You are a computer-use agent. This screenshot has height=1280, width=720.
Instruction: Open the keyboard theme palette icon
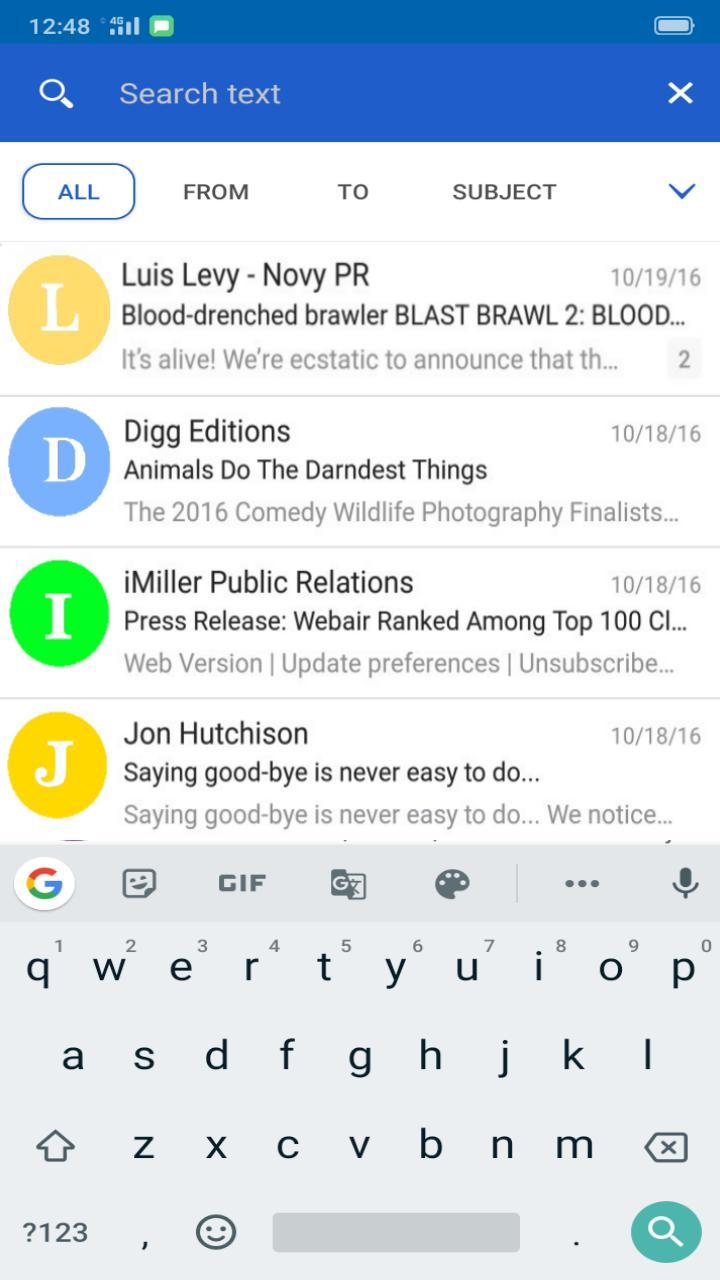[452, 883]
